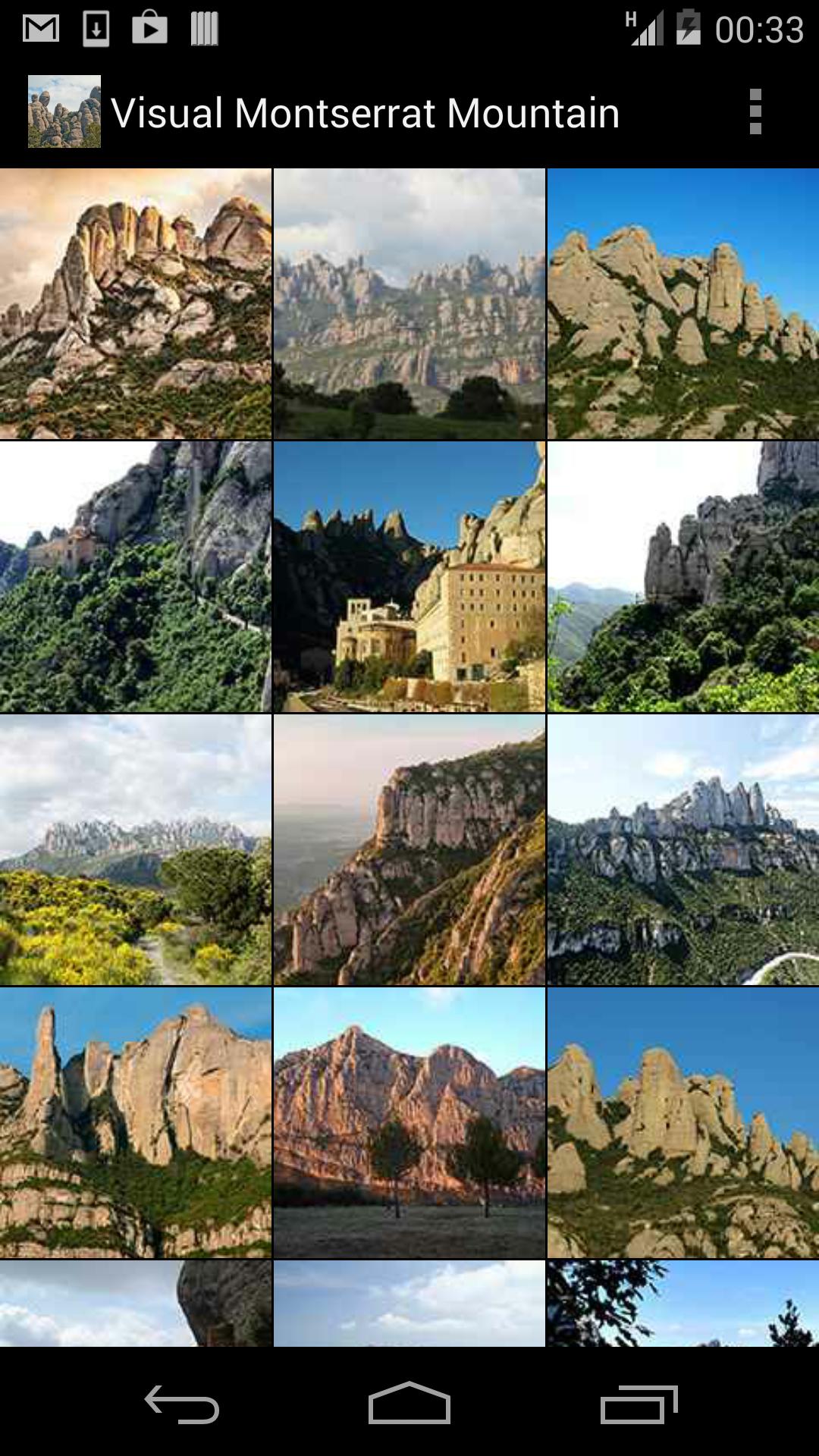
Task: View the yellow flowers trail photo
Action: click(135, 849)
